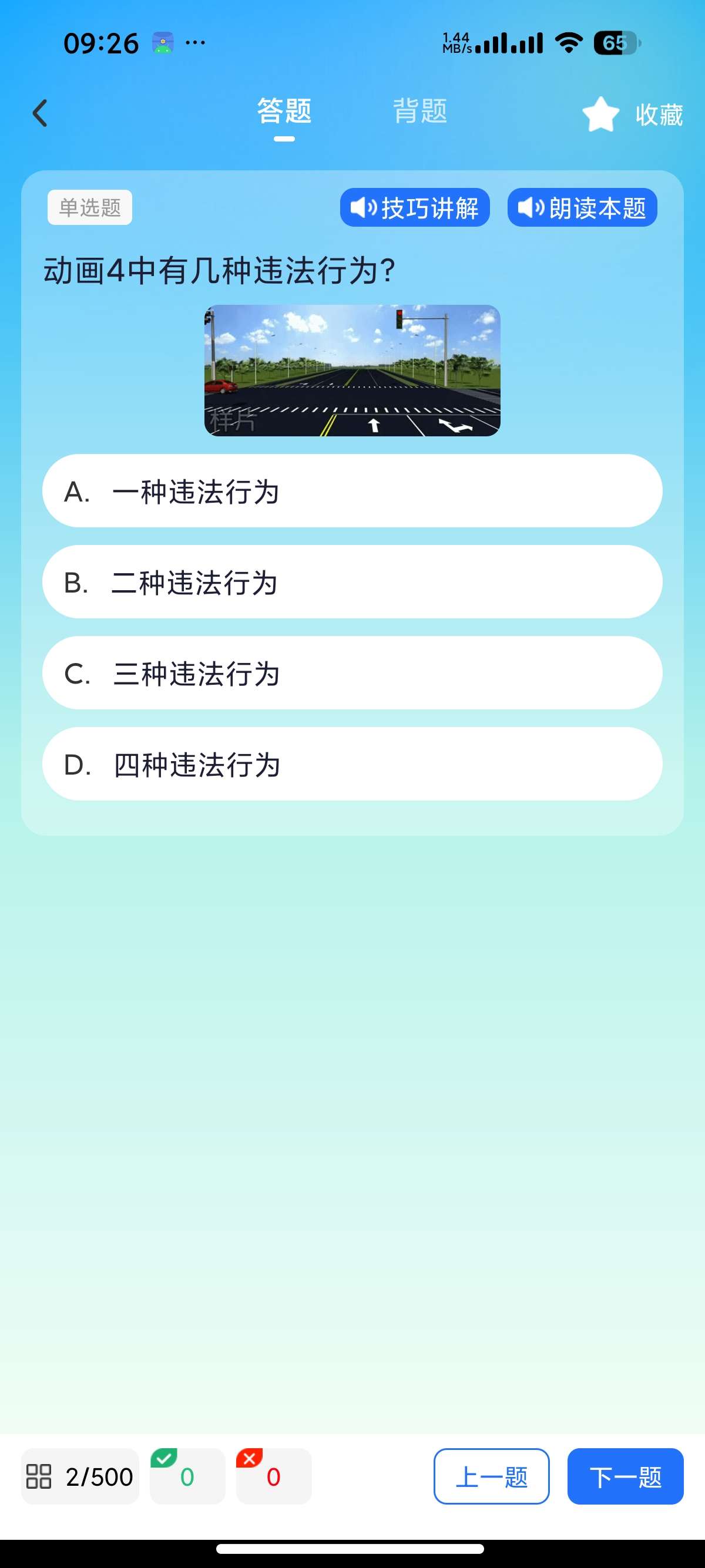This screenshot has width=705, height=1568.
Task: Choose option B 二种违法行为
Action: pyautogui.click(x=352, y=583)
